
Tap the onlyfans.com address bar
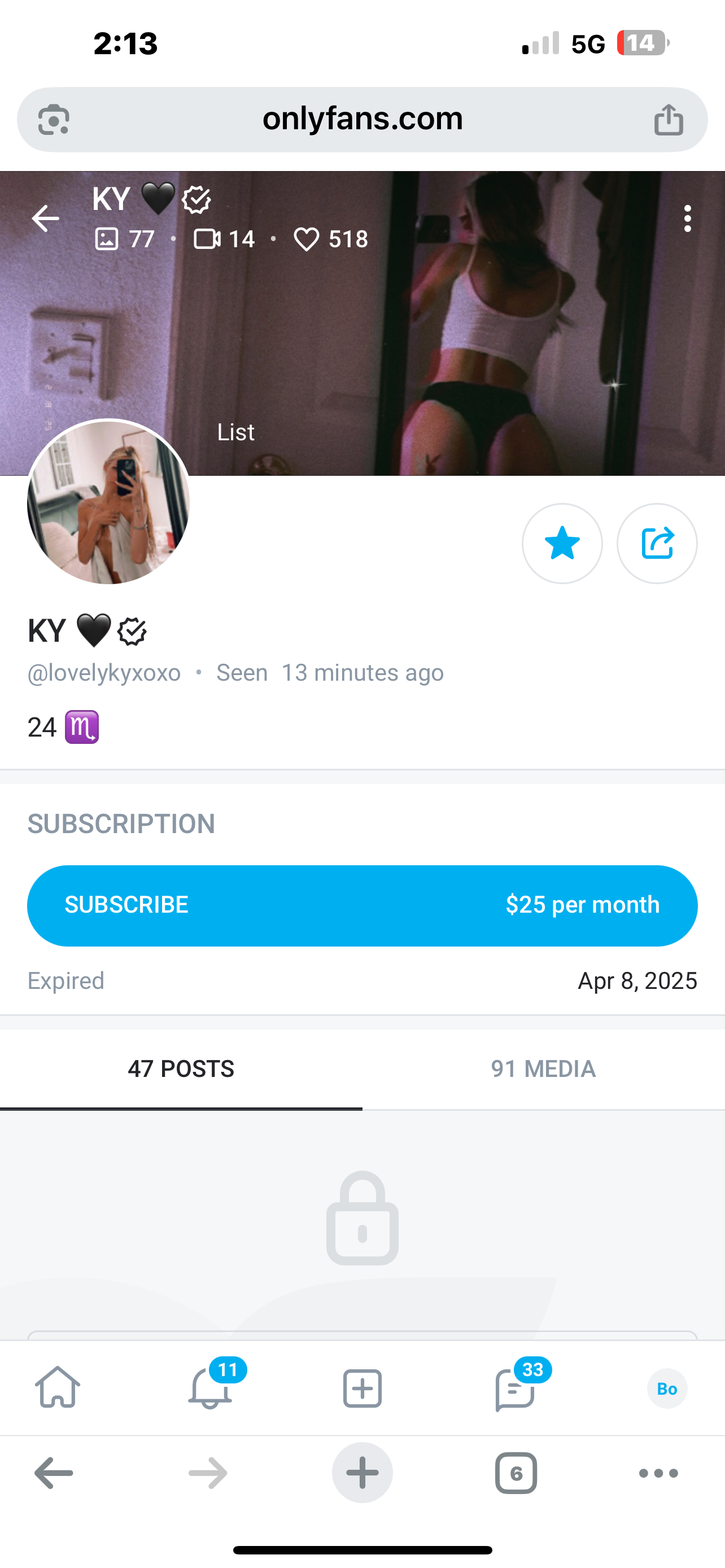[362, 119]
